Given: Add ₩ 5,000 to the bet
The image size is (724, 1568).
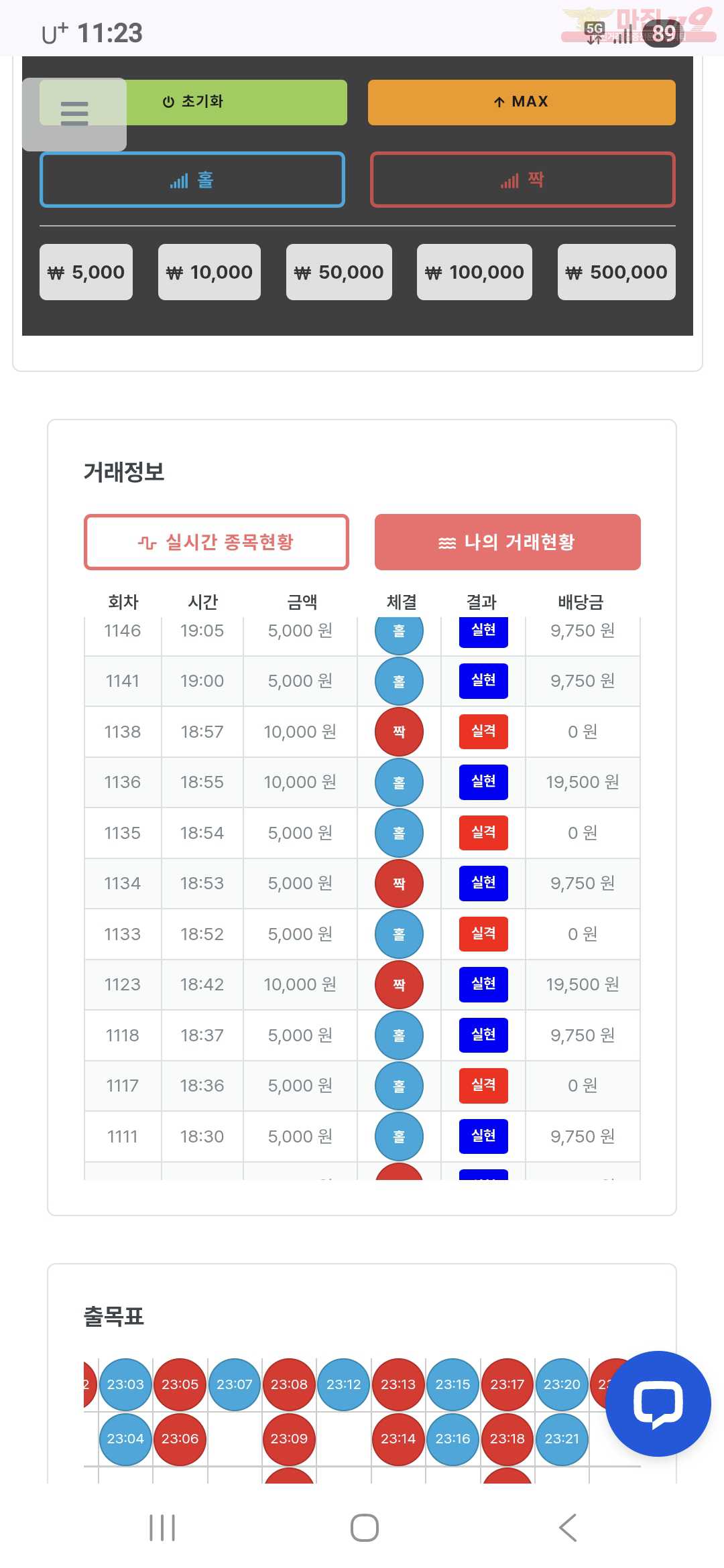Looking at the screenshot, I should [86, 272].
